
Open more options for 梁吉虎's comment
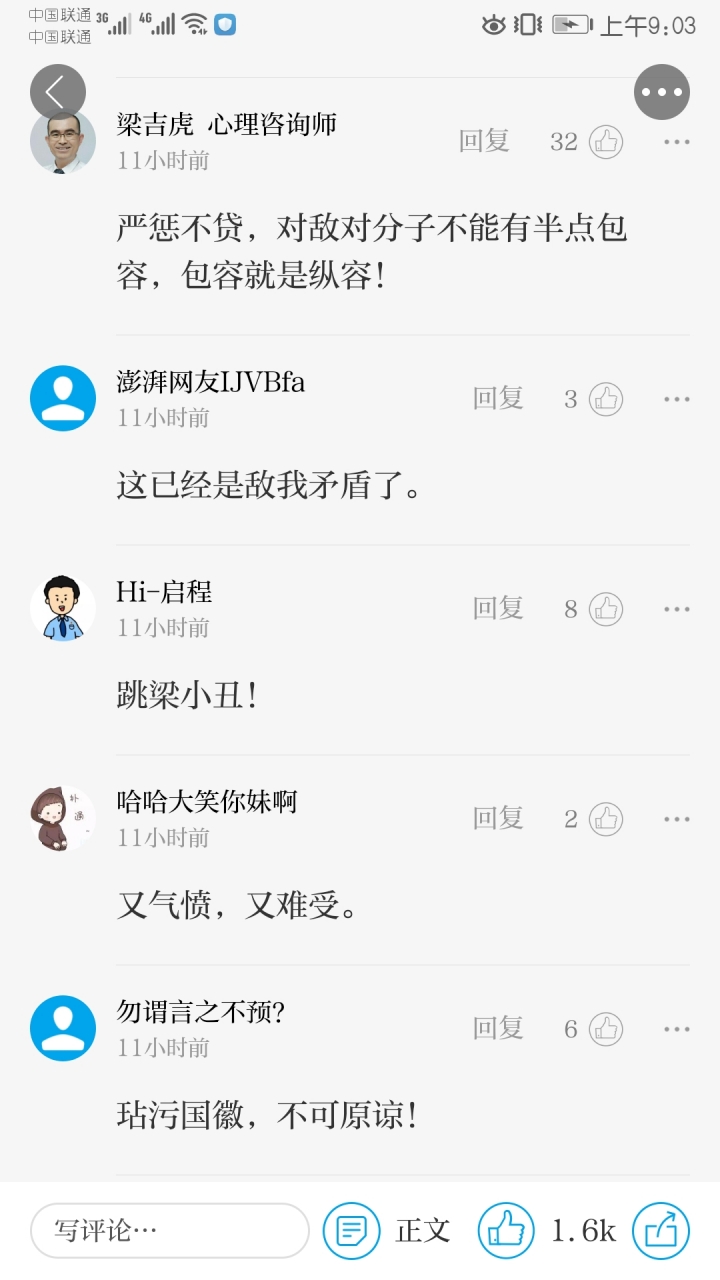point(677,142)
